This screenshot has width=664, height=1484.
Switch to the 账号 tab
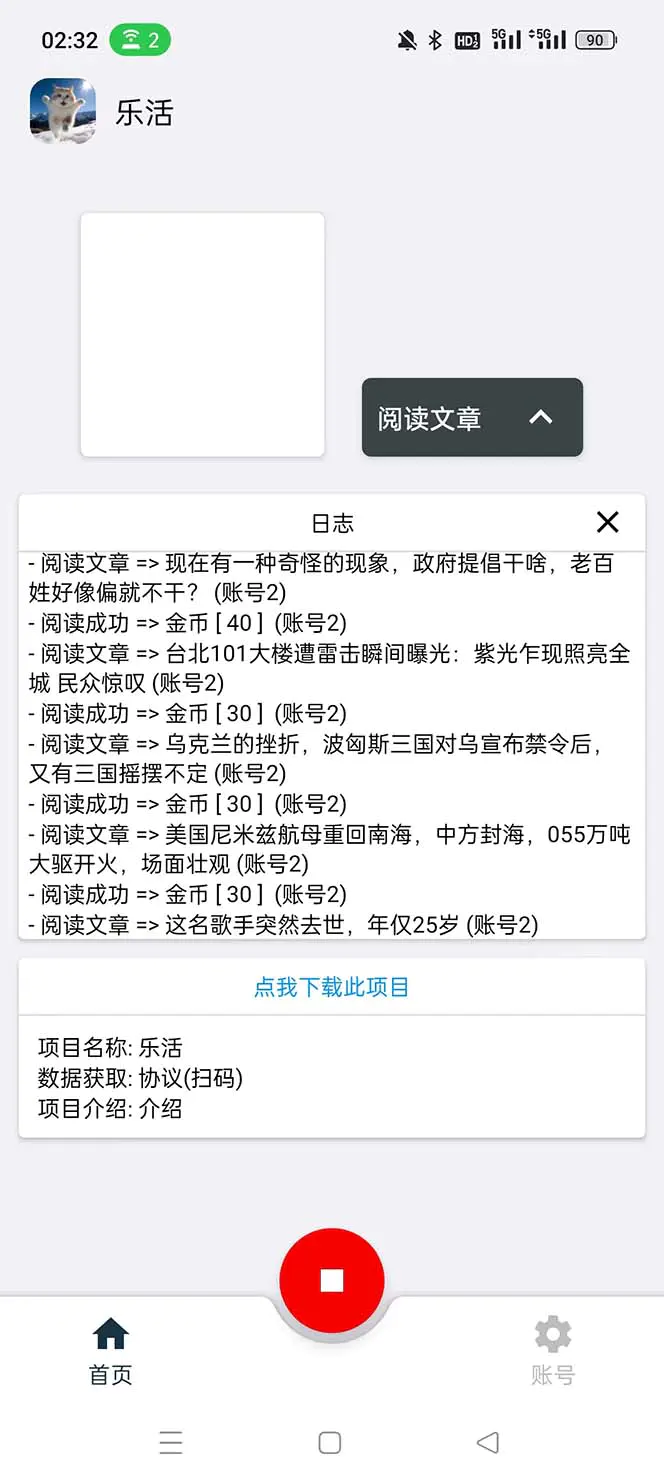click(552, 1350)
